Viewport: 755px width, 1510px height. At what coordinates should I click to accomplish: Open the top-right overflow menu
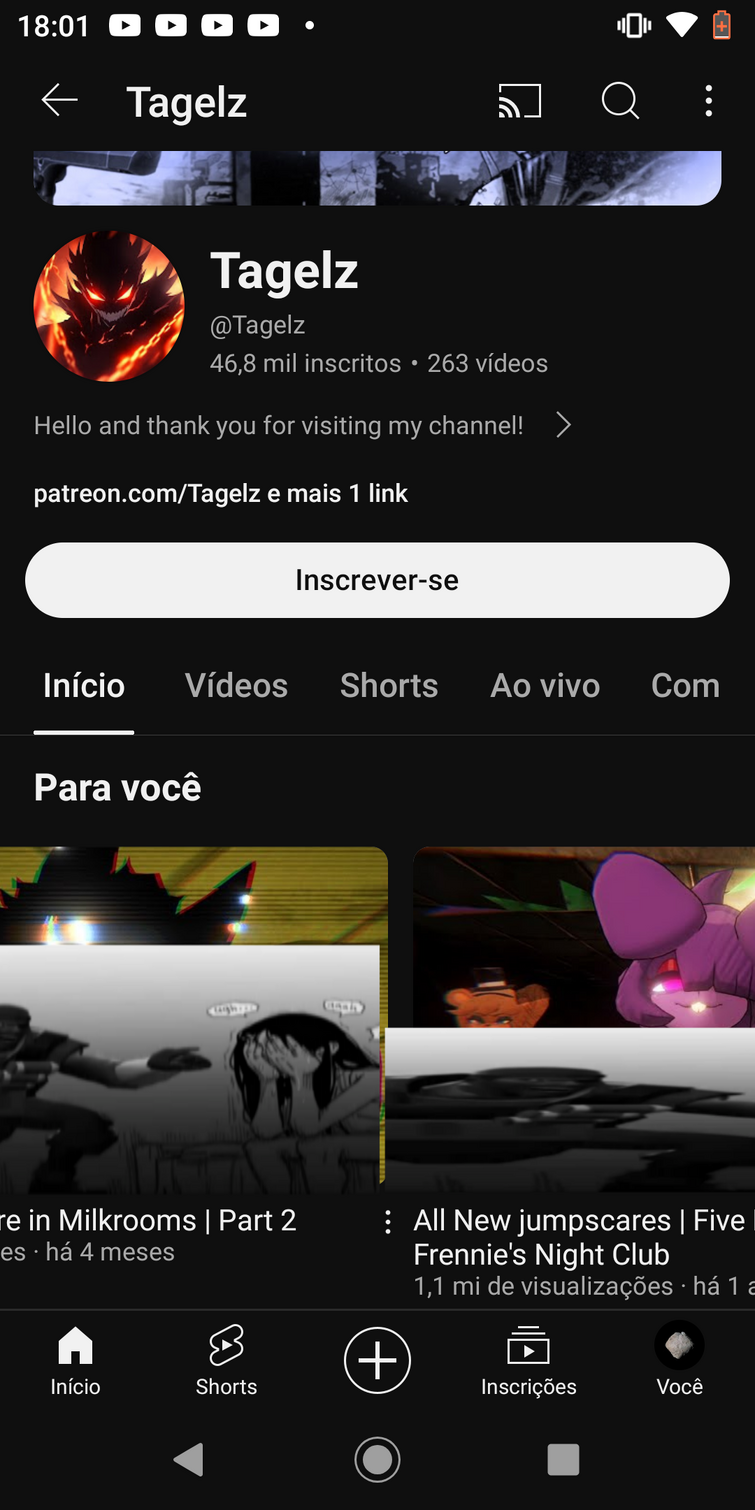[709, 101]
